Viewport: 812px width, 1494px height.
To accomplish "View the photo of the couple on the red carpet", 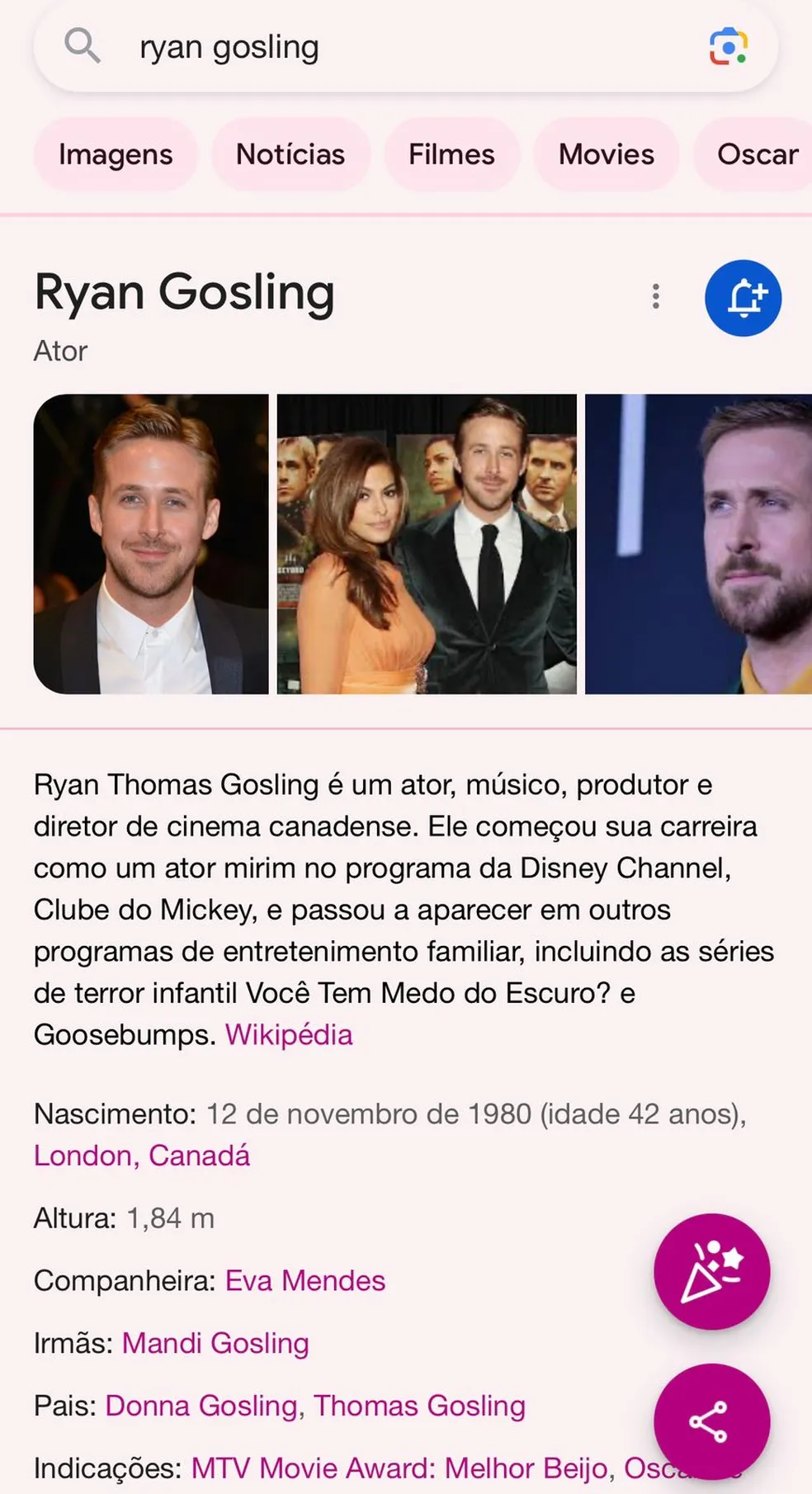I will click(x=427, y=544).
